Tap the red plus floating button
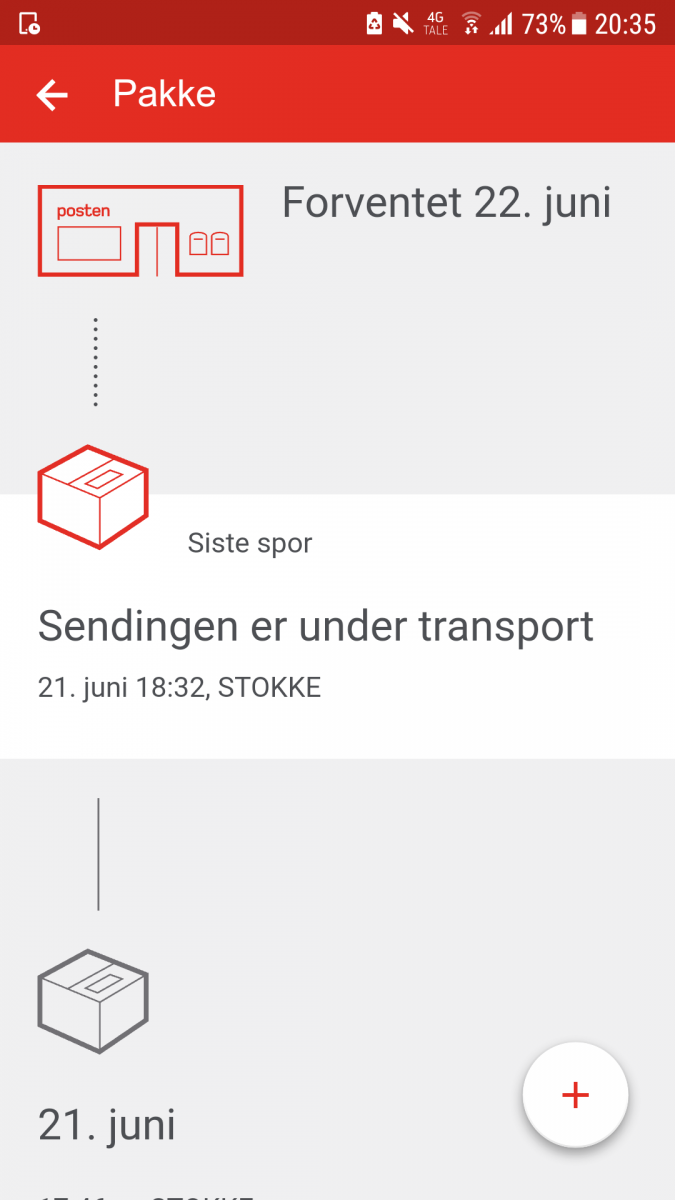Image resolution: width=675 pixels, height=1200 pixels. (x=575, y=1095)
